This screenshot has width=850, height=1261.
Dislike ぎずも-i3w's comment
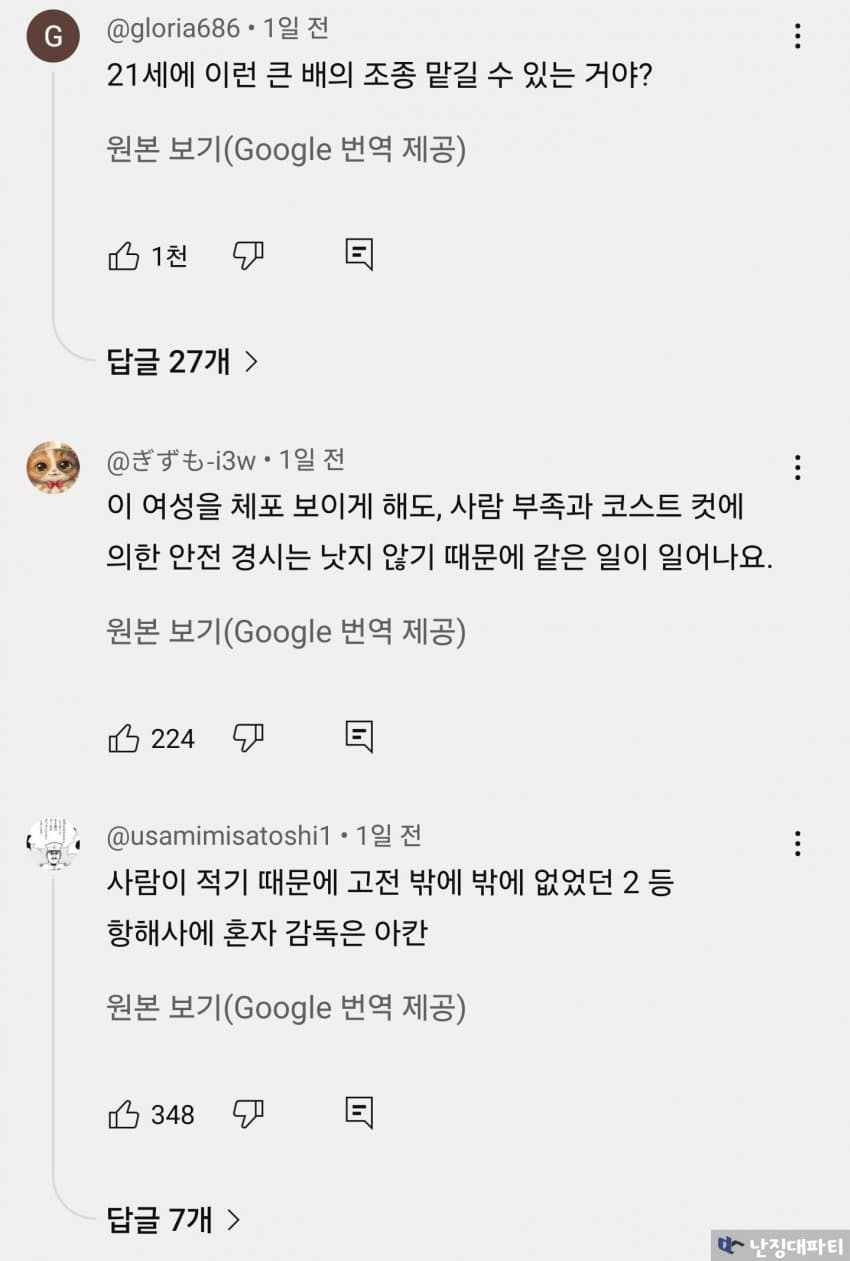[x=248, y=738]
